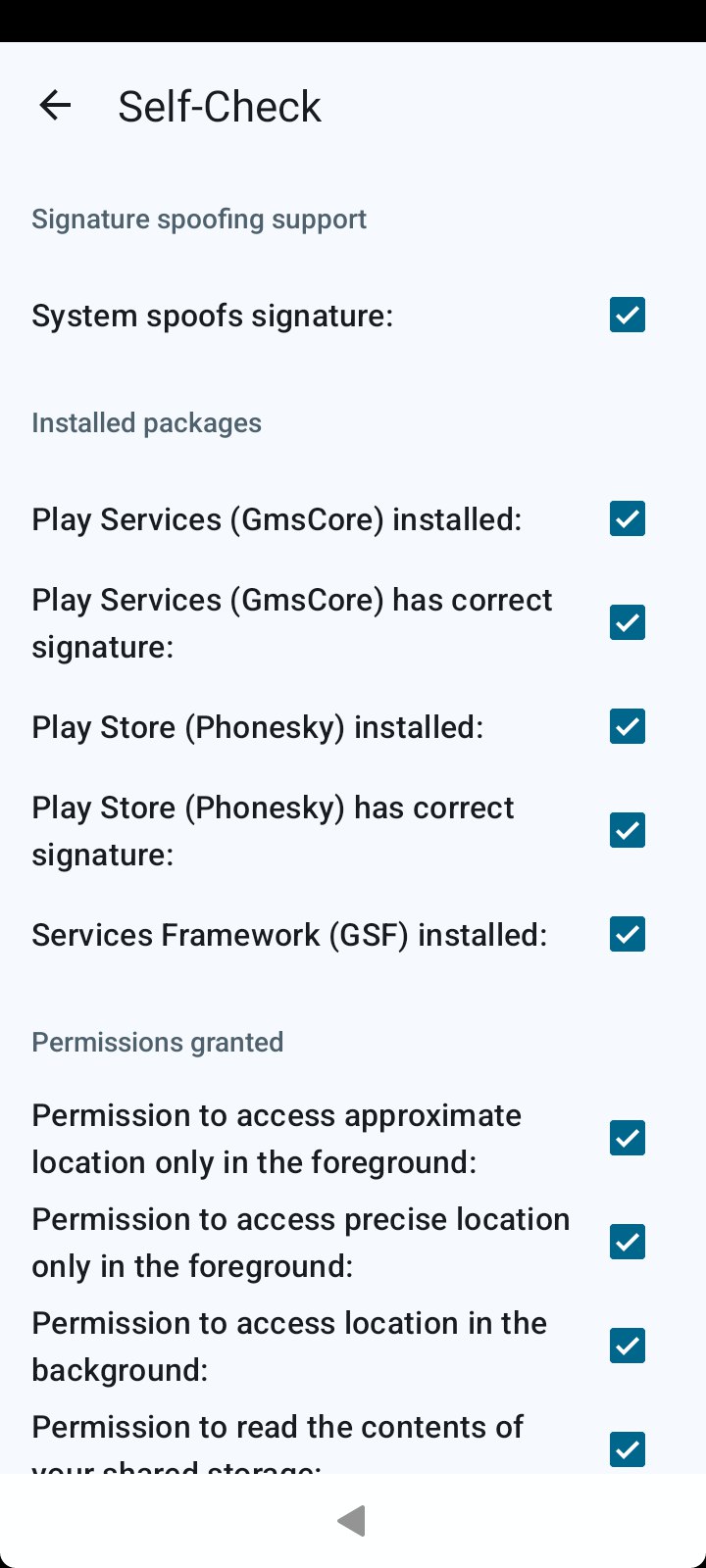The width and height of the screenshot is (706, 1568).
Task: Tap the system back navigation button
Action: [352, 1521]
